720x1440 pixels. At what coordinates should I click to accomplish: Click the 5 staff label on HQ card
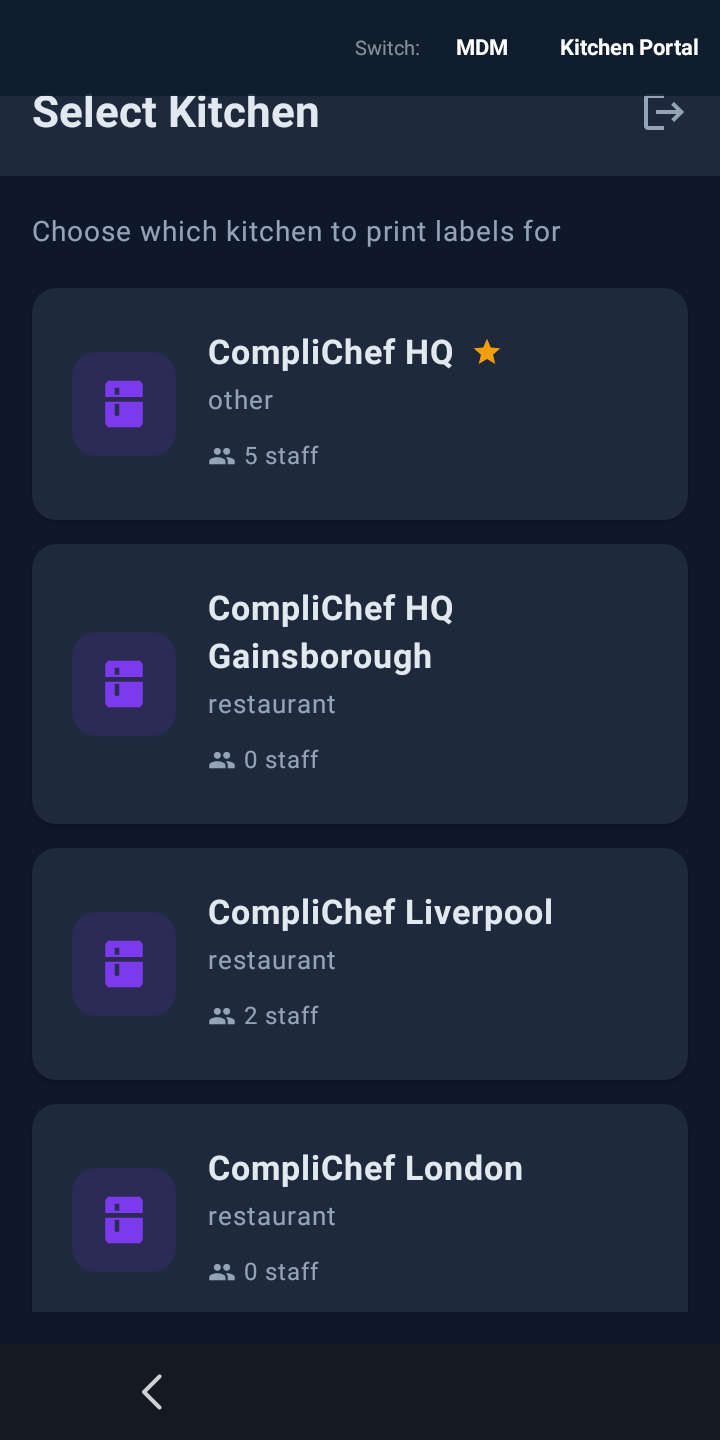point(281,455)
